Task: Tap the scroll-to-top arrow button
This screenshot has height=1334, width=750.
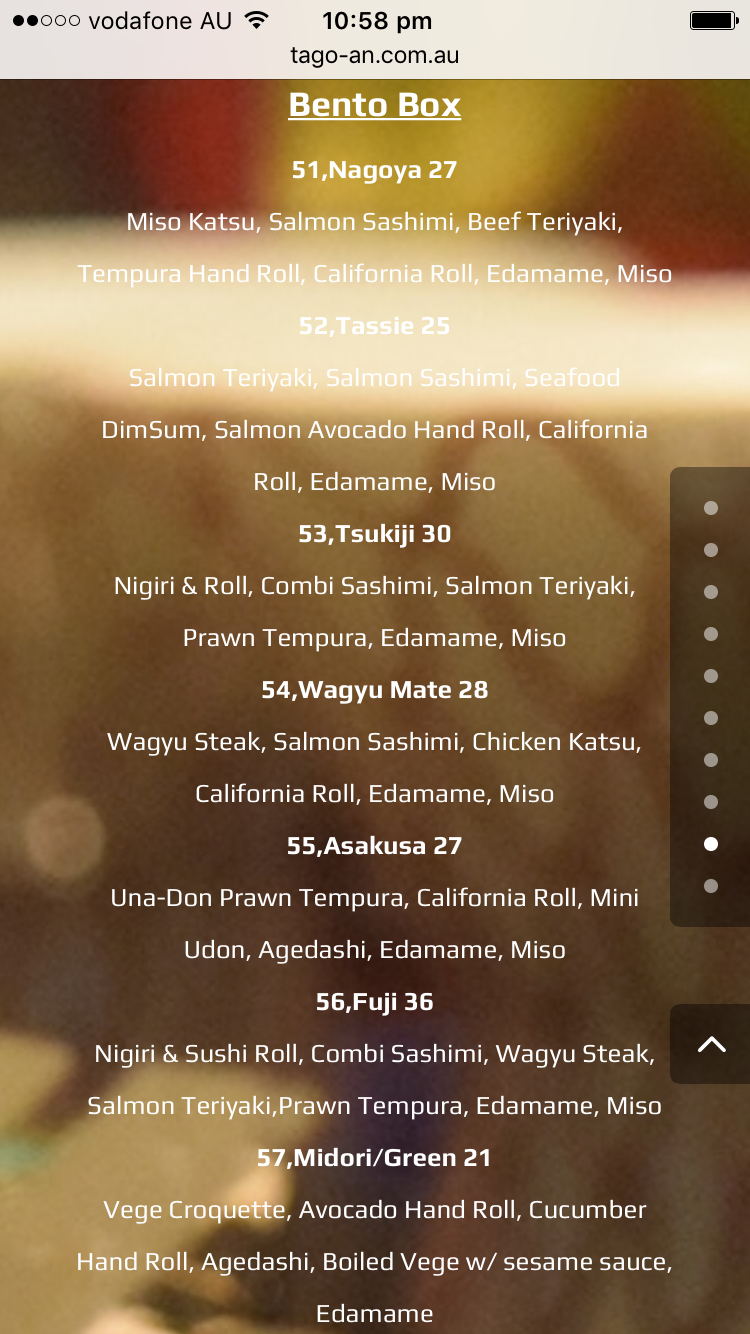Action: (711, 1044)
